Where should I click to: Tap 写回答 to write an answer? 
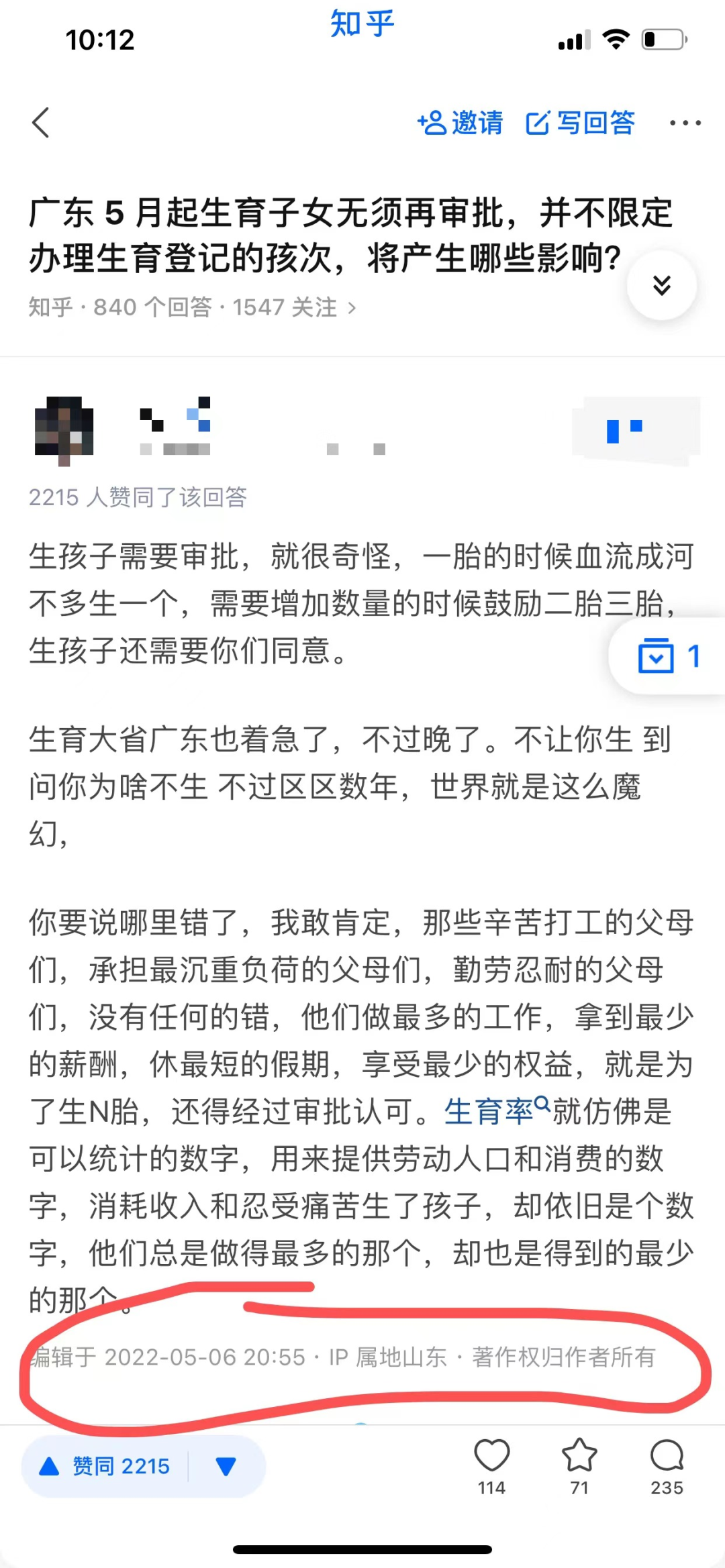(581, 123)
